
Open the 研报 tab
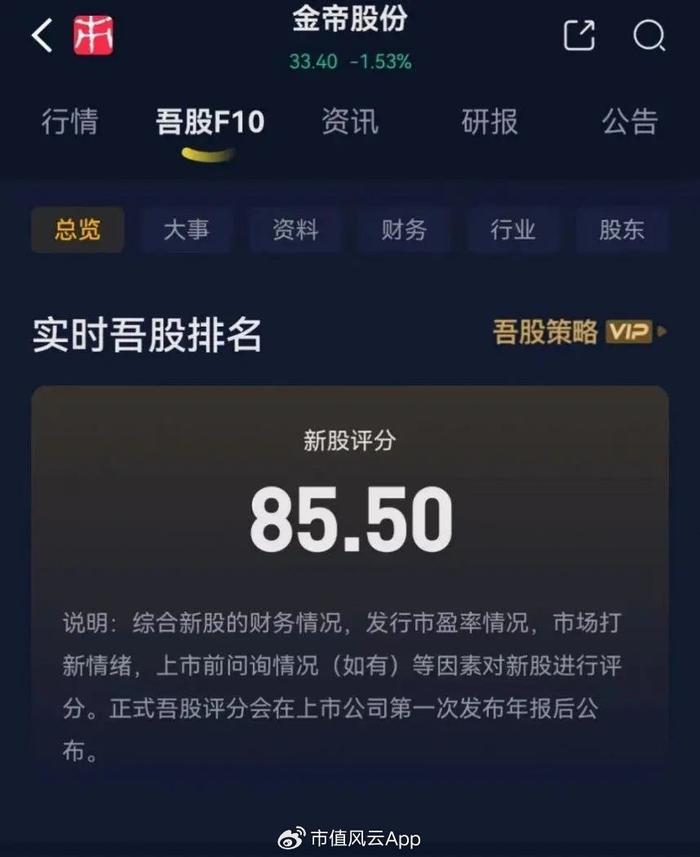[x=490, y=122]
